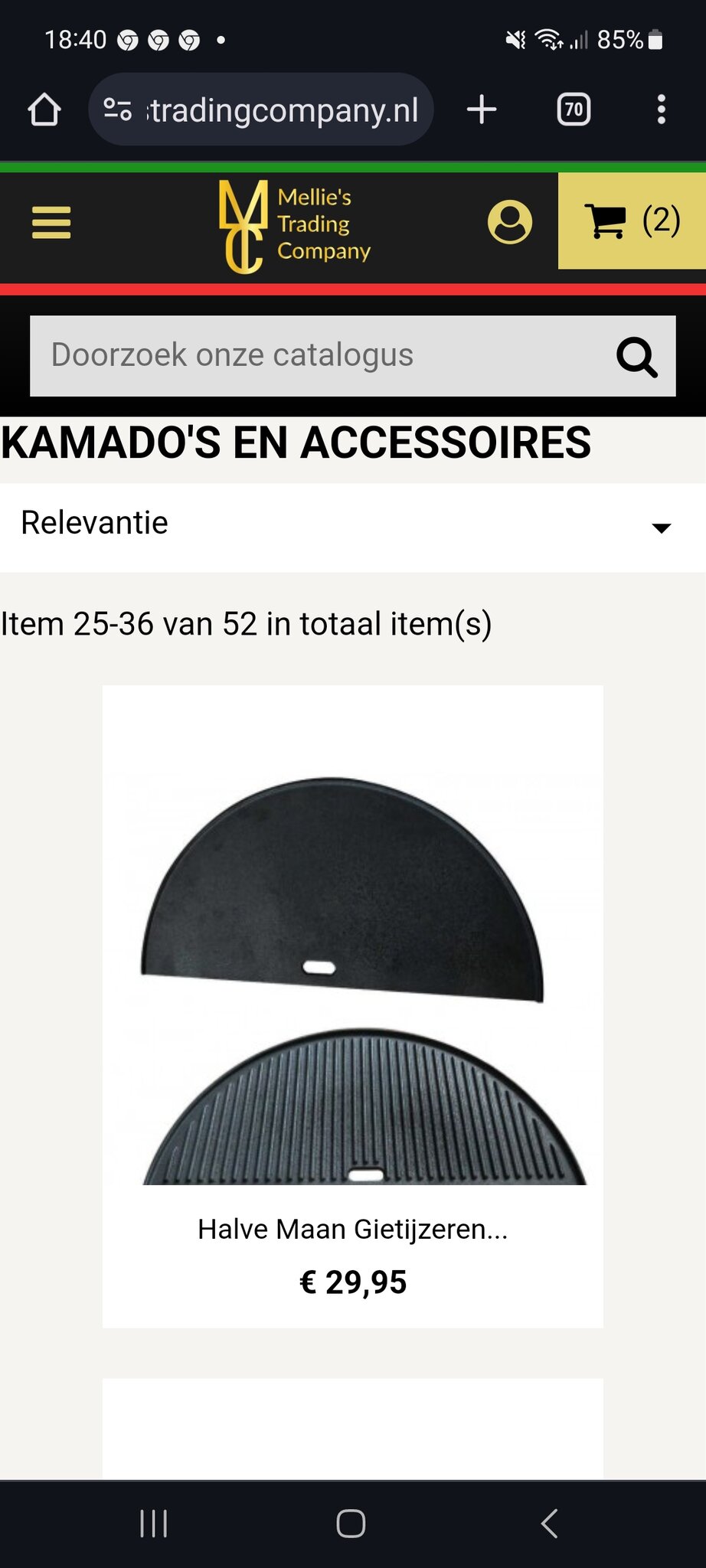Viewport: 706px width, 1568px height.
Task: Go back using the system back button
Action: [549, 1524]
